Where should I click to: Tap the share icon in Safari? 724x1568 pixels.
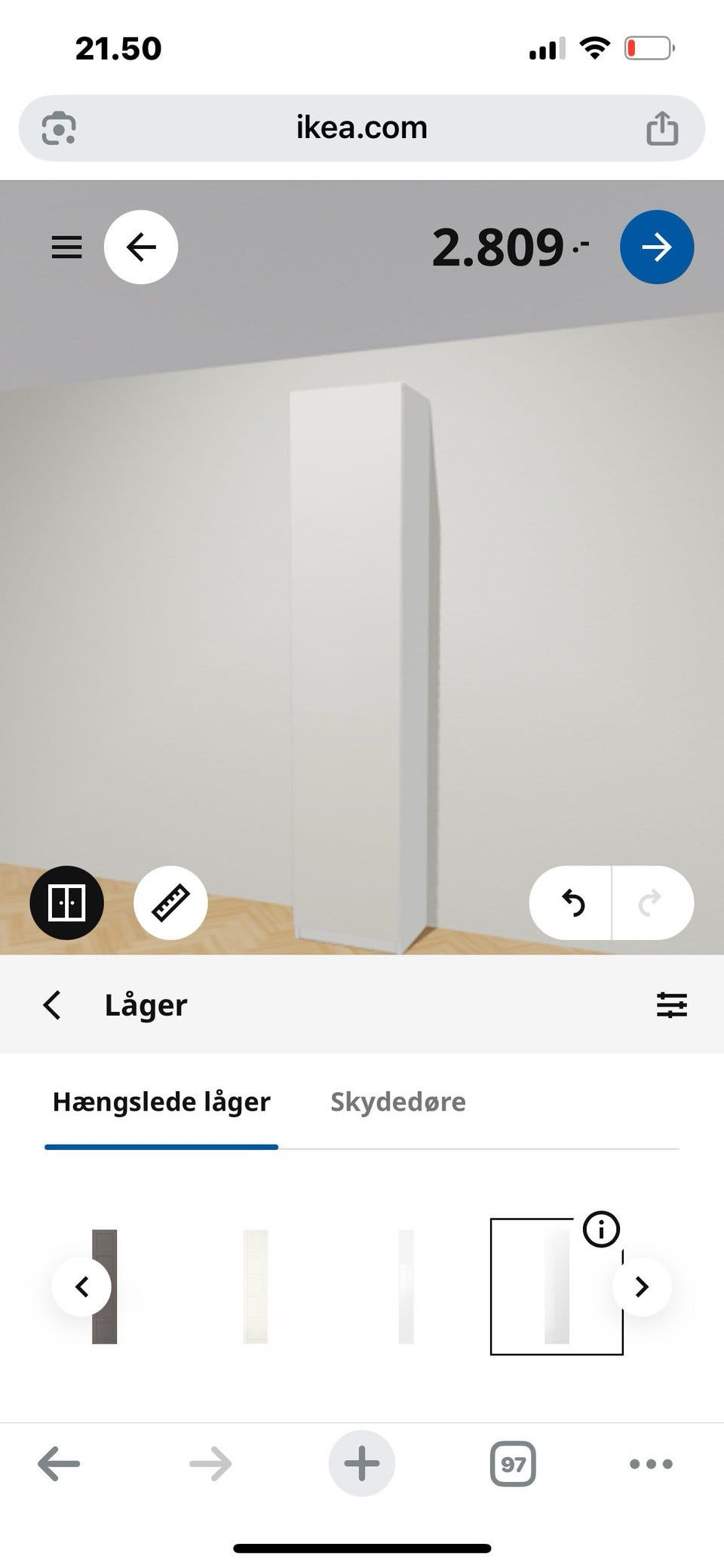coord(663,128)
